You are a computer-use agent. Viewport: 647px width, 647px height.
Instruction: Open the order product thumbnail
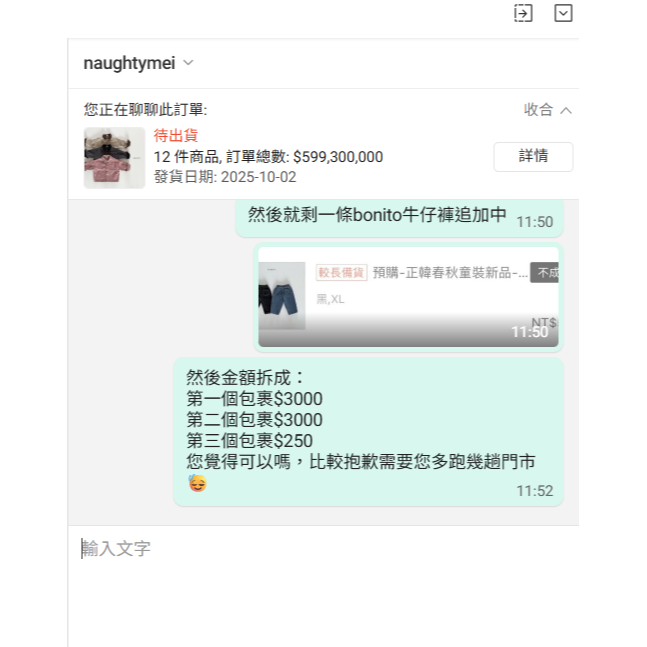pyautogui.click(x=114, y=157)
